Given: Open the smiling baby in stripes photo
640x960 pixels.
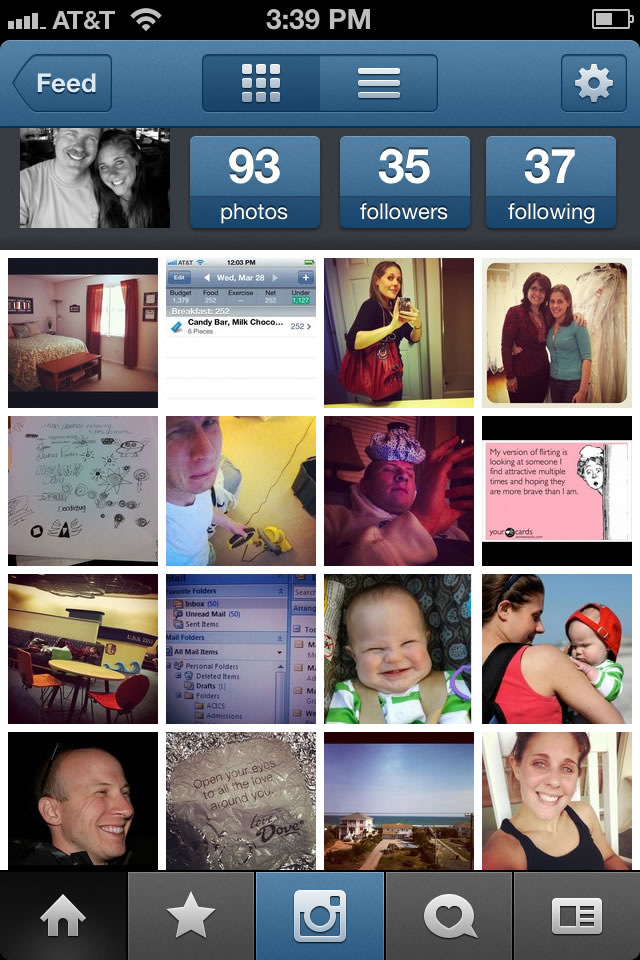Looking at the screenshot, I should pyautogui.click(x=399, y=649).
